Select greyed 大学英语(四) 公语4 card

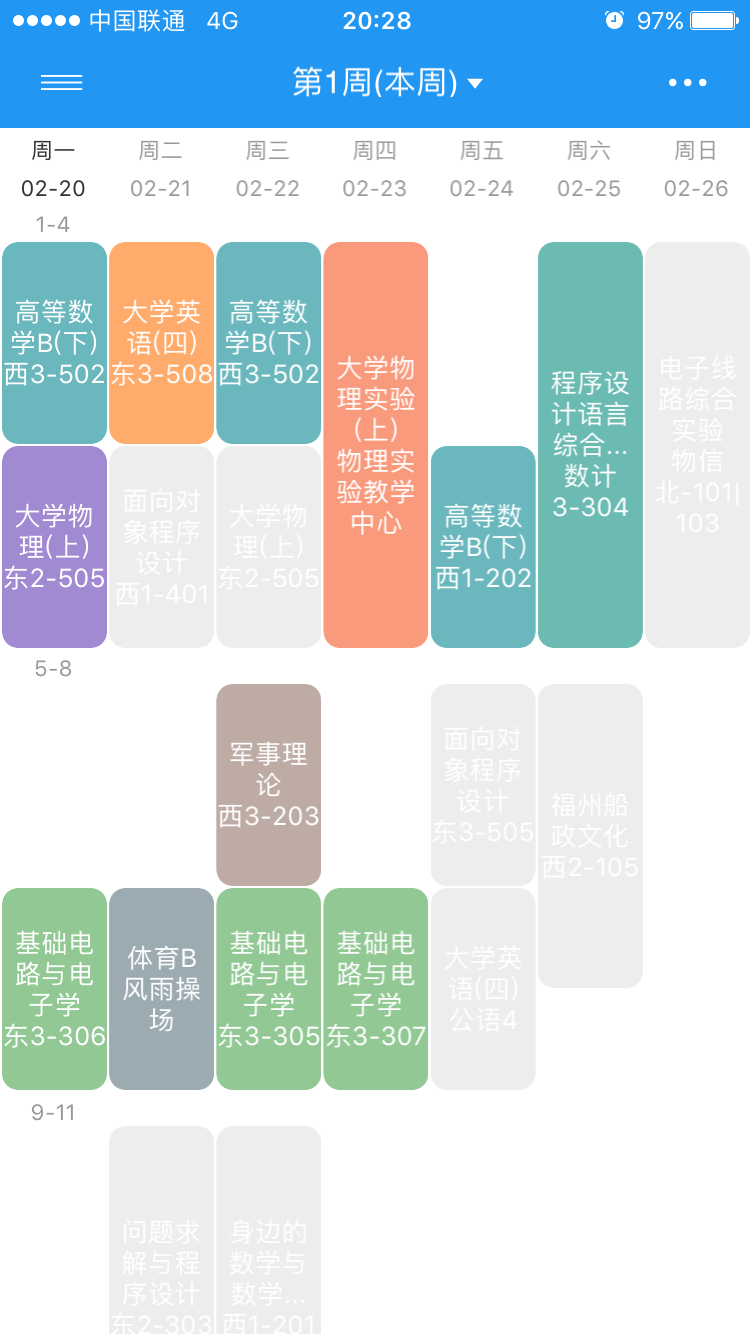(x=483, y=989)
